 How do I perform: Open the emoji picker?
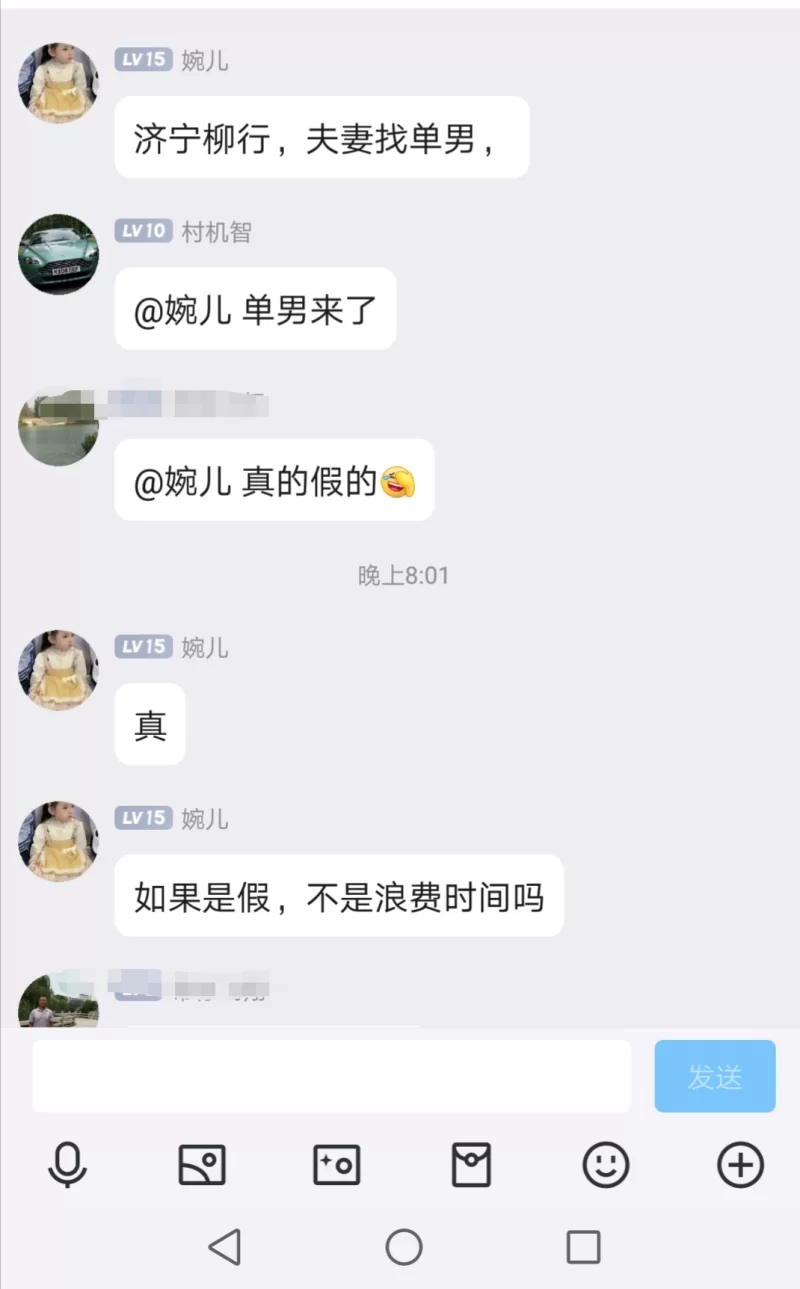(606, 1165)
